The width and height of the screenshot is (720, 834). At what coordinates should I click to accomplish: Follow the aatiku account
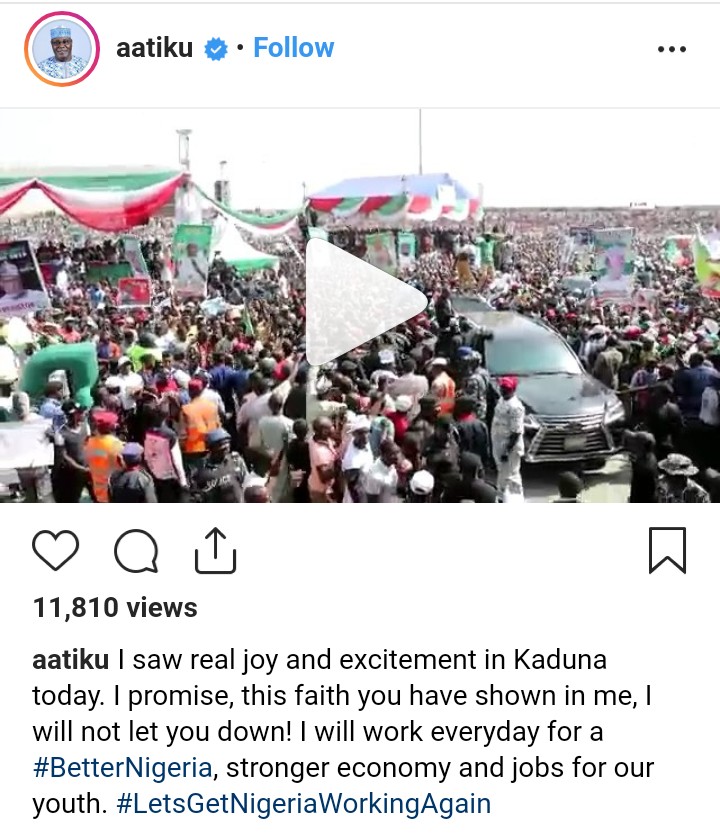tap(293, 48)
